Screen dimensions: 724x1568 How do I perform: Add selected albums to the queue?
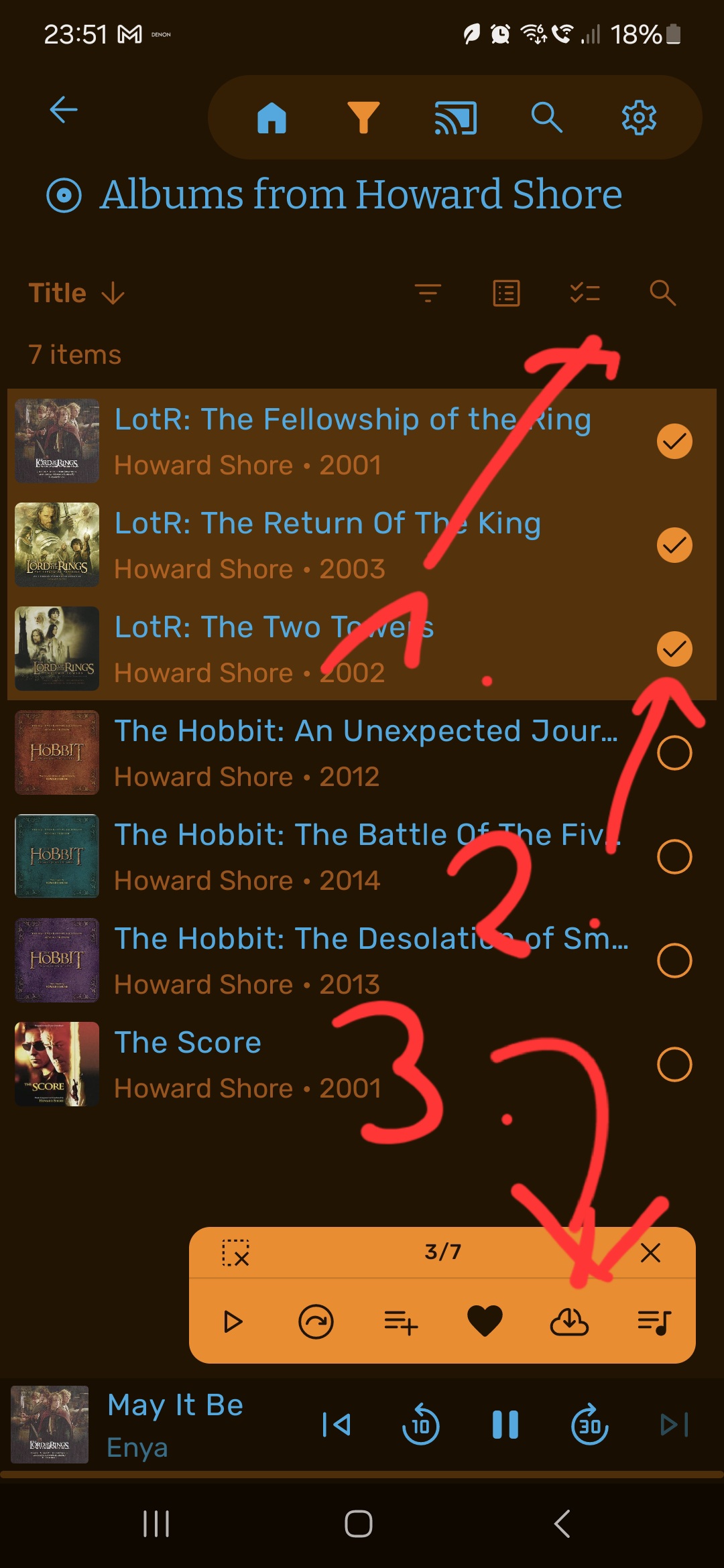coord(400,1322)
